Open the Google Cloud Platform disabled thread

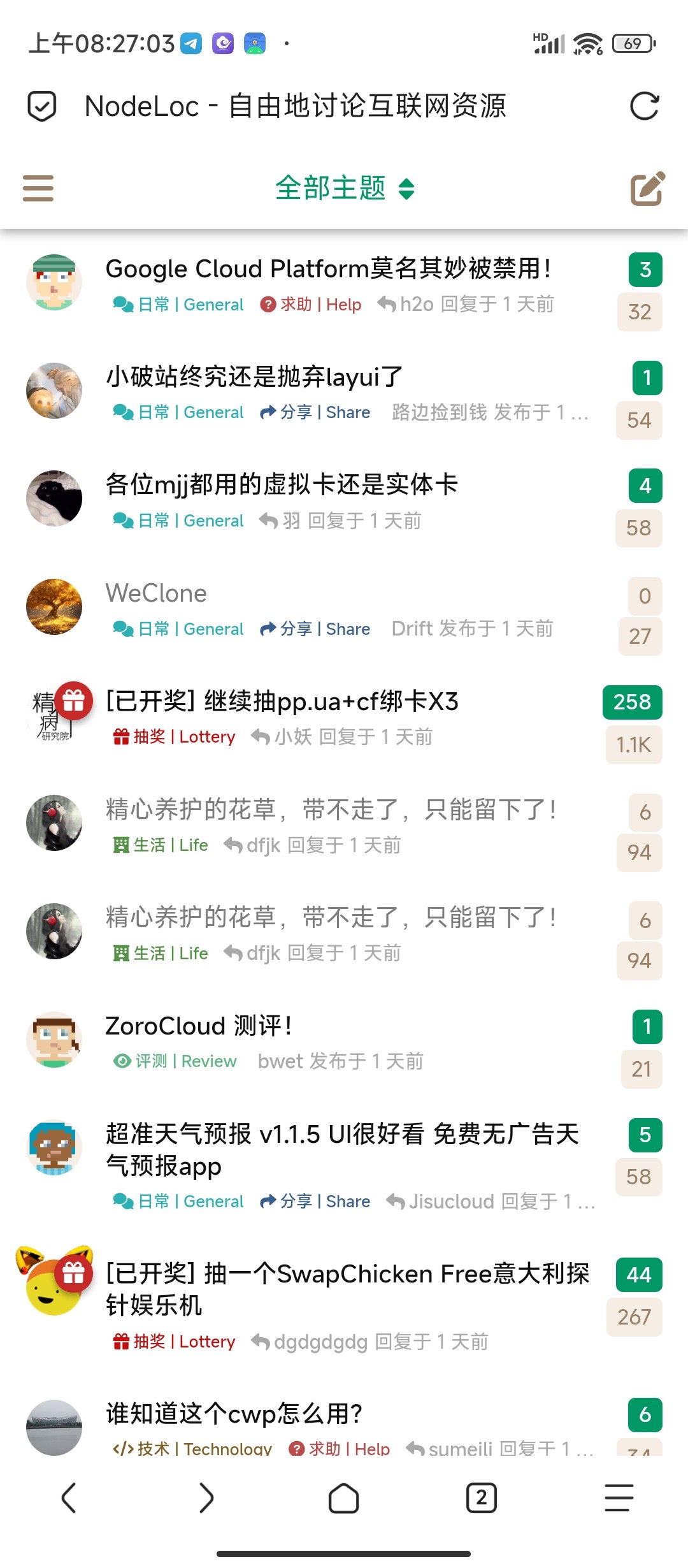328,269
